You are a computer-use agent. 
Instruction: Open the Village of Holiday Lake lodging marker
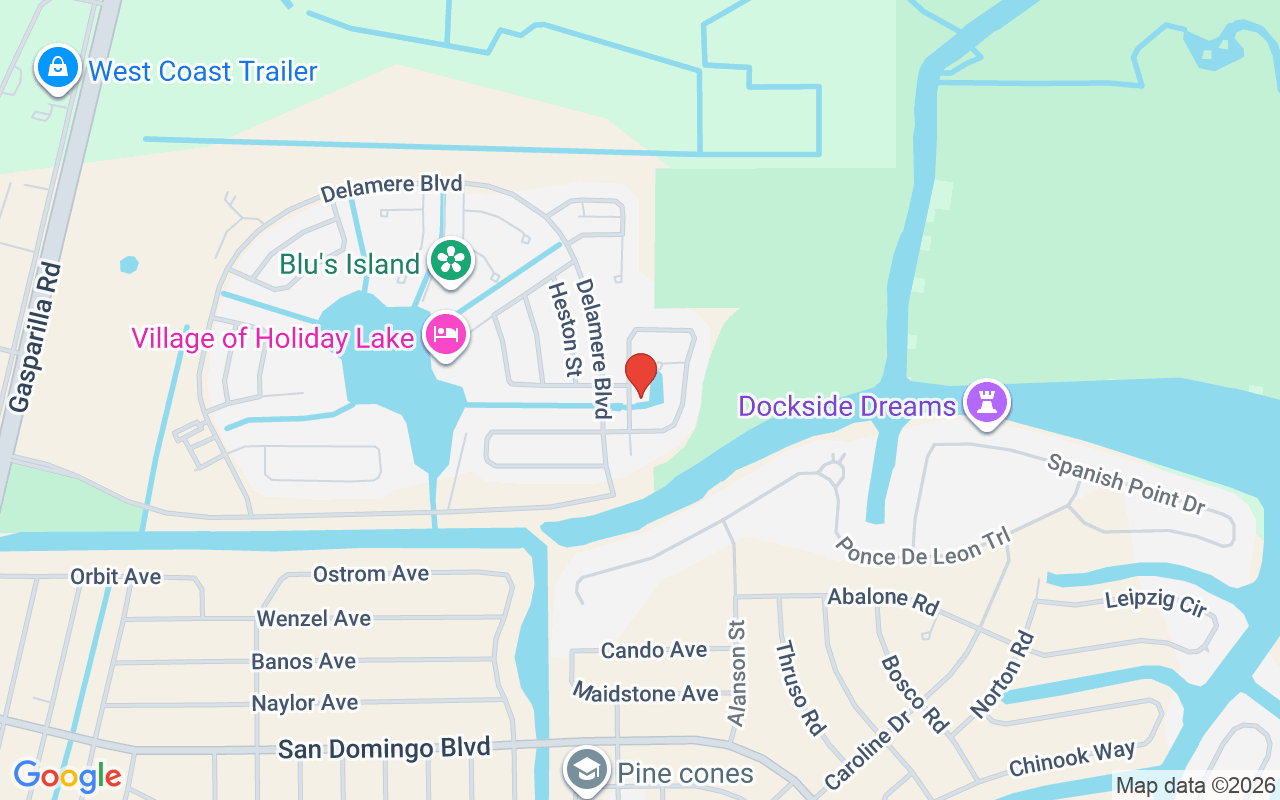coord(446,335)
